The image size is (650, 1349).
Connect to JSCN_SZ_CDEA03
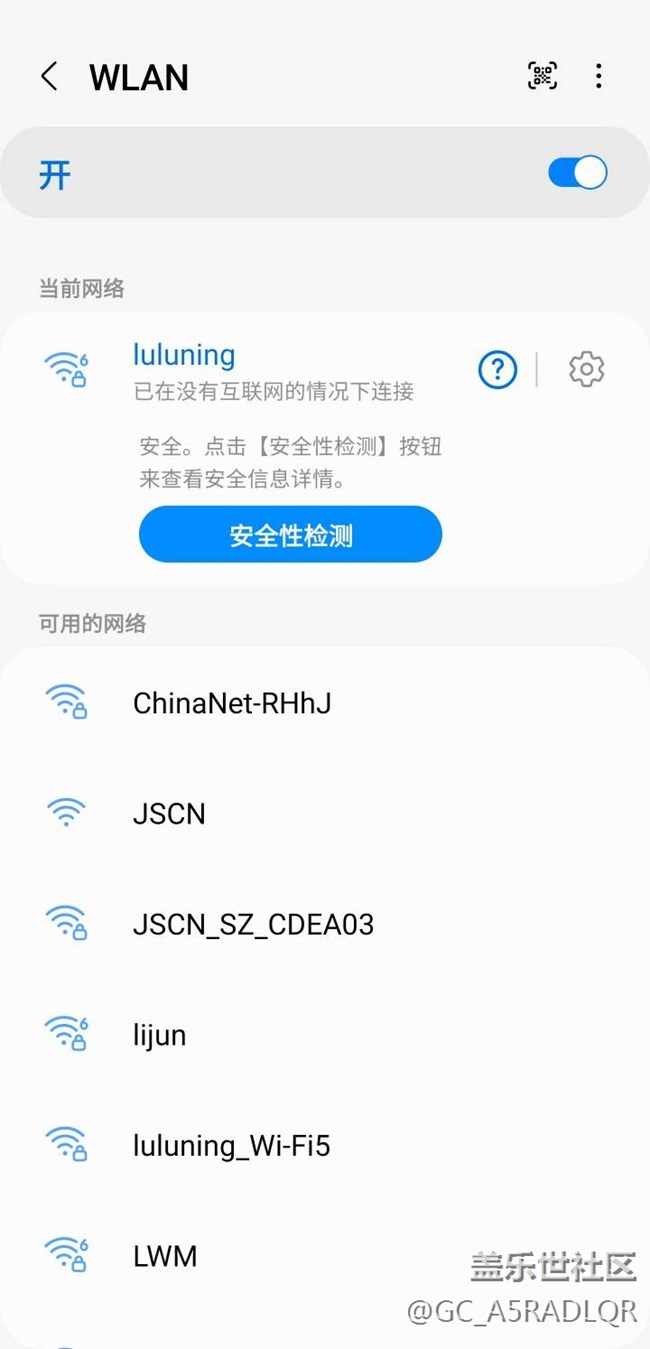253,925
